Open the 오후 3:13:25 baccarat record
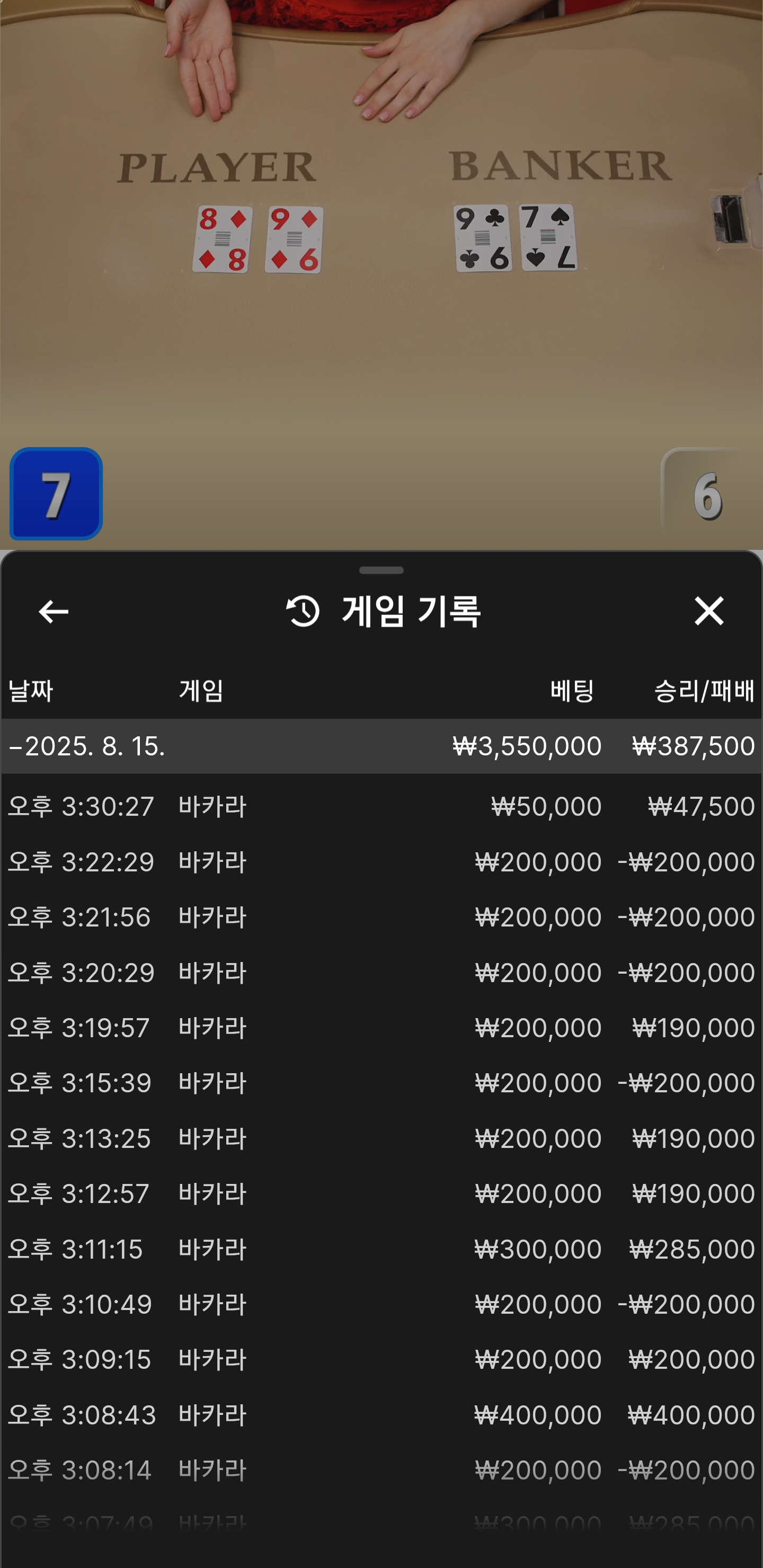The image size is (763, 1568). click(x=381, y=1138)
